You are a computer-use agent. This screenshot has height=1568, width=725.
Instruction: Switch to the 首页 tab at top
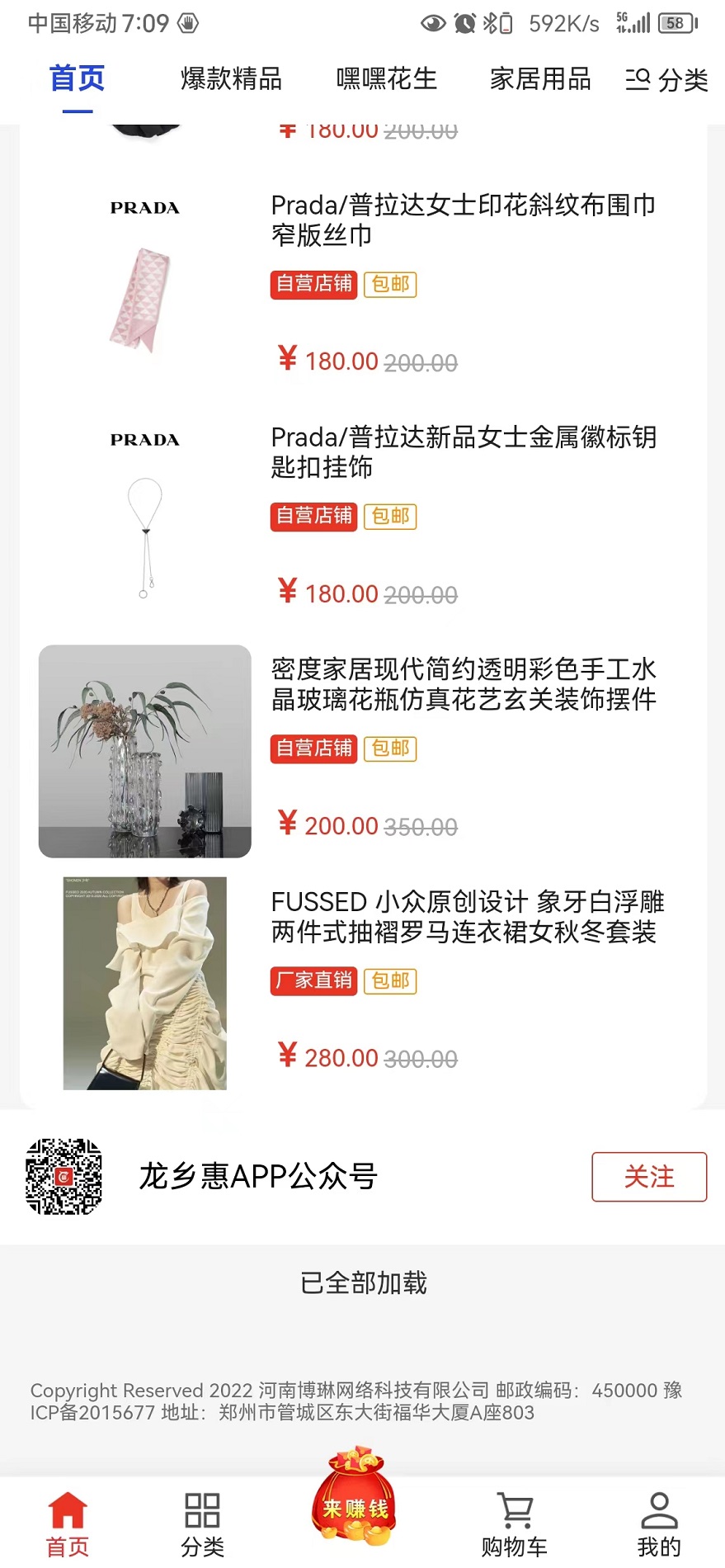[76, 78]
